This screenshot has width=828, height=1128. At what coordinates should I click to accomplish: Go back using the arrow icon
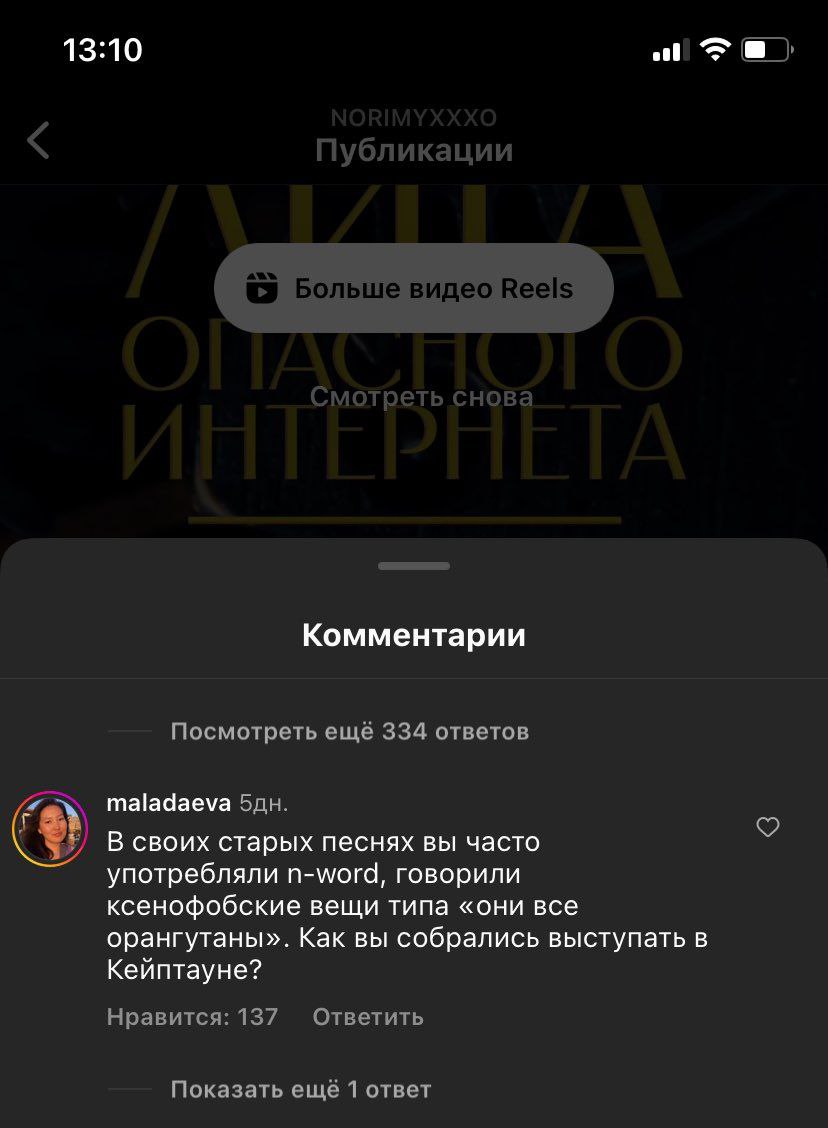coord(38,140)
